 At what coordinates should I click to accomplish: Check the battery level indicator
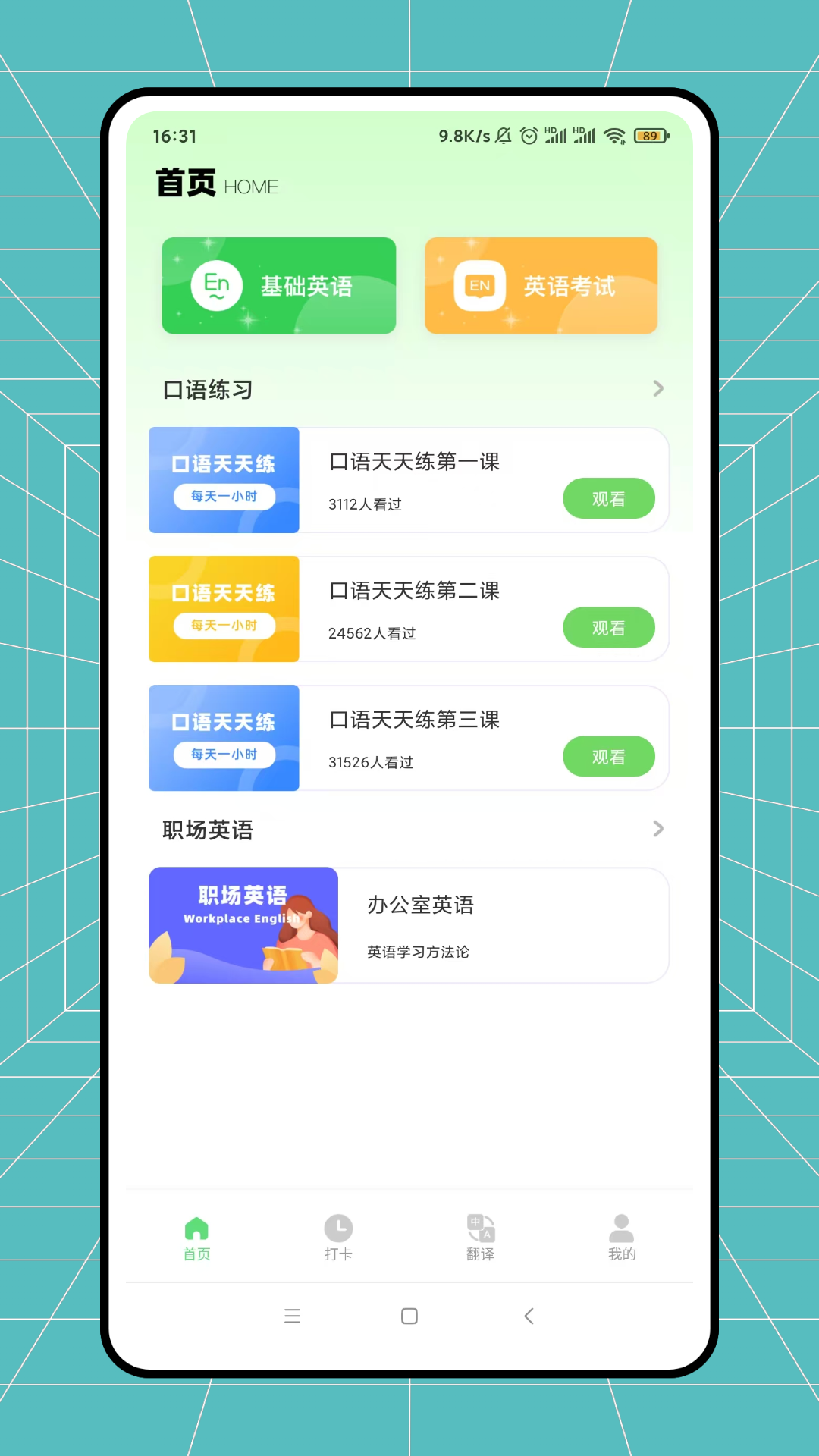(x=648, y=135)
